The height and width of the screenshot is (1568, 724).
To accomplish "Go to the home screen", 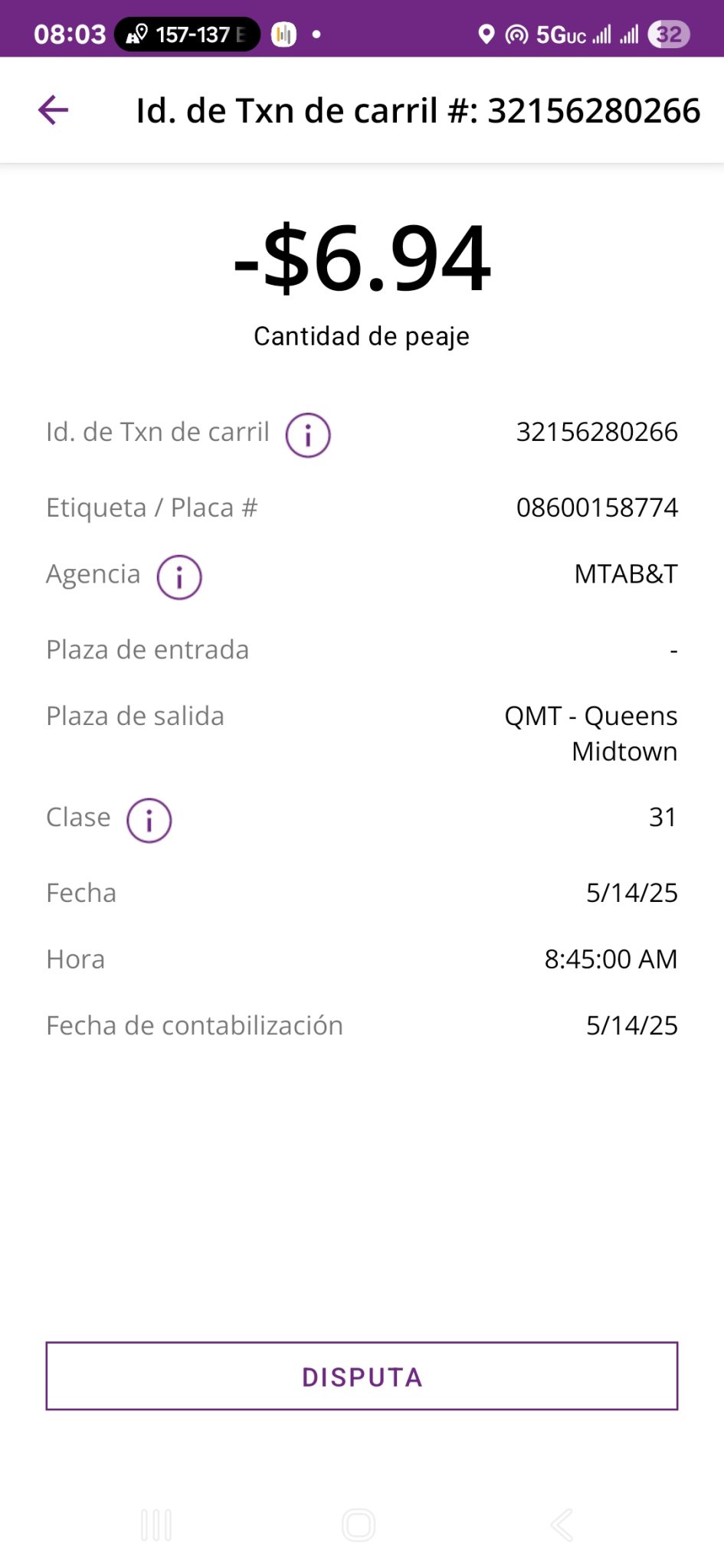I will coord(359,1525).
